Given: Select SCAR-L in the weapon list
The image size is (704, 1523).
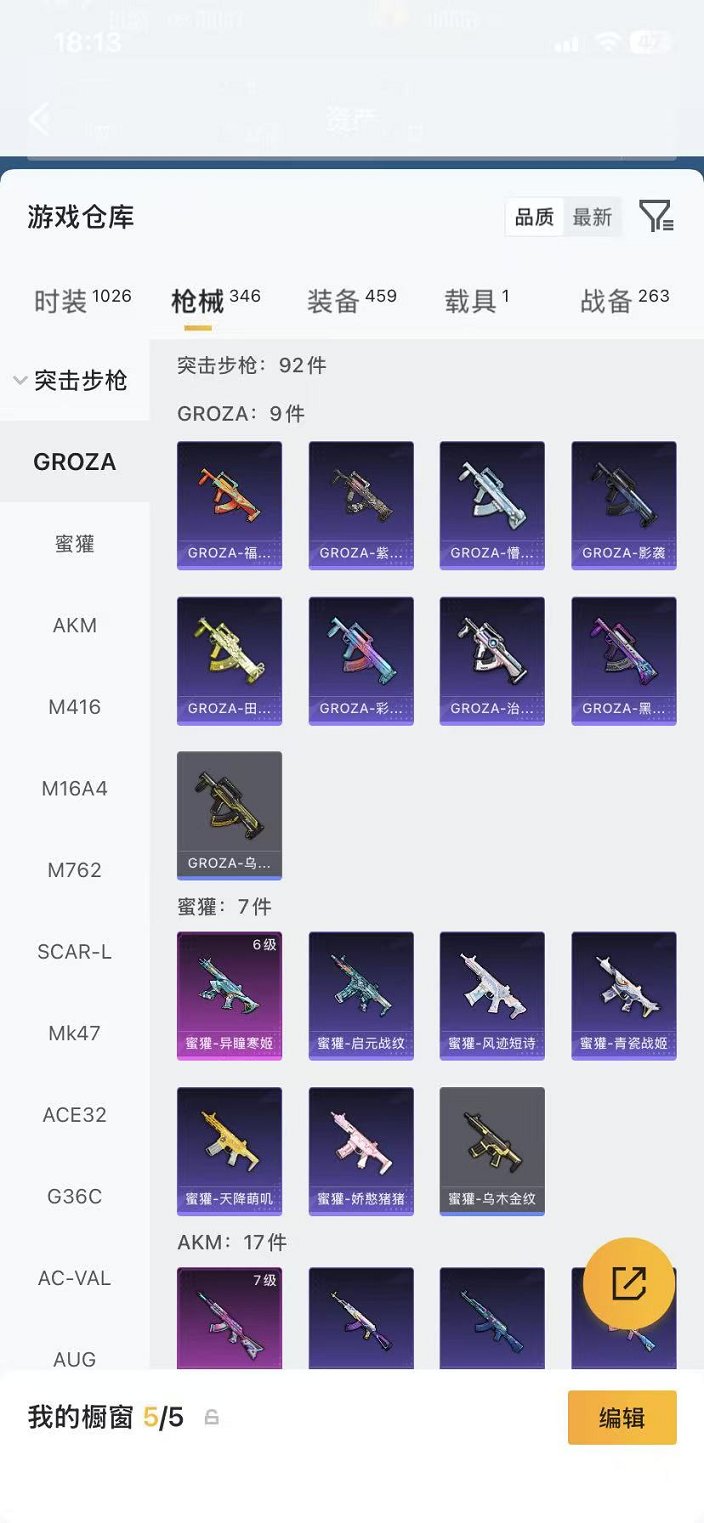Looking at the screenshot, I should pos(75,952).
